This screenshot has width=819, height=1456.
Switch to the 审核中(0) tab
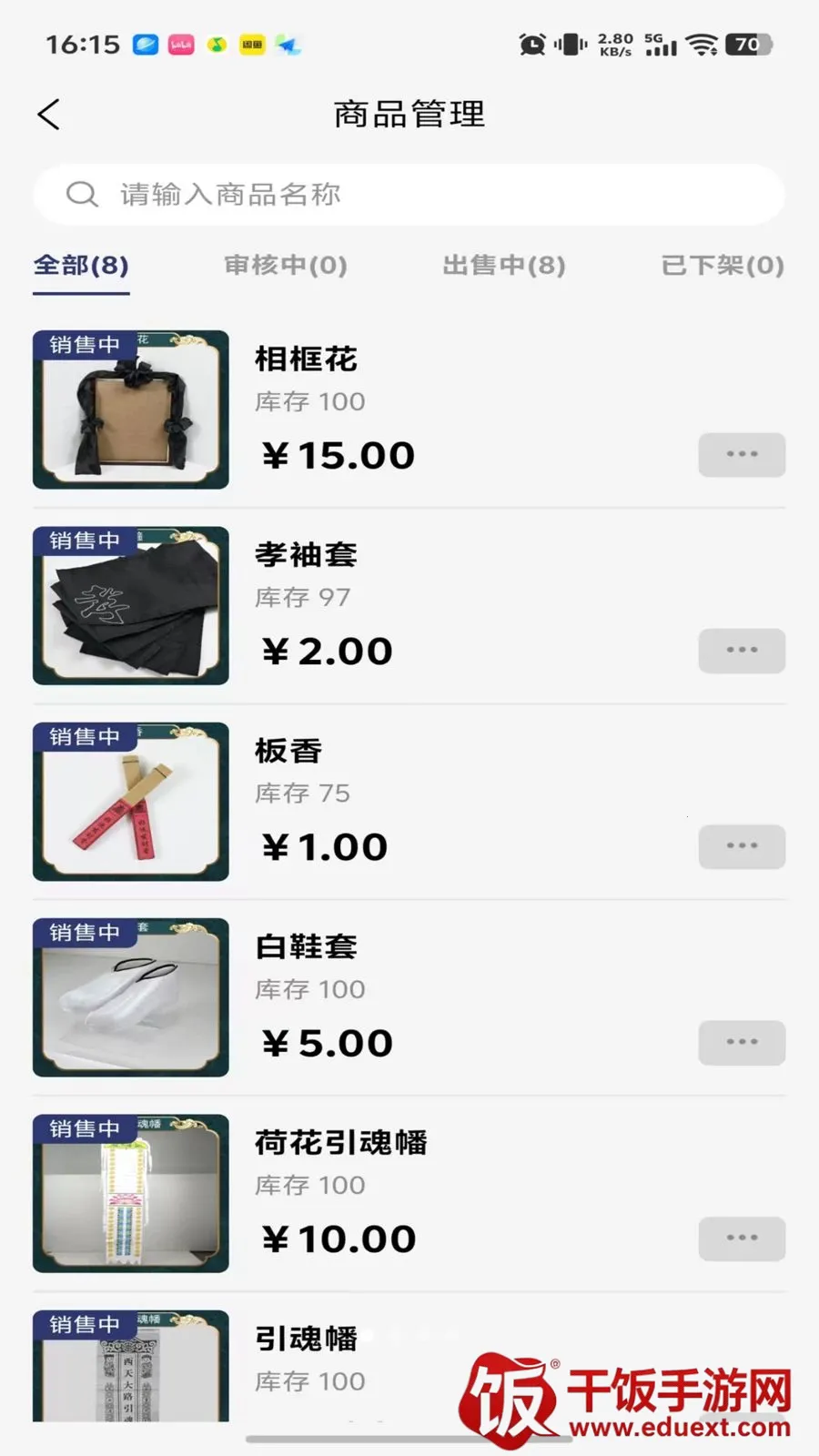[286, 266]
